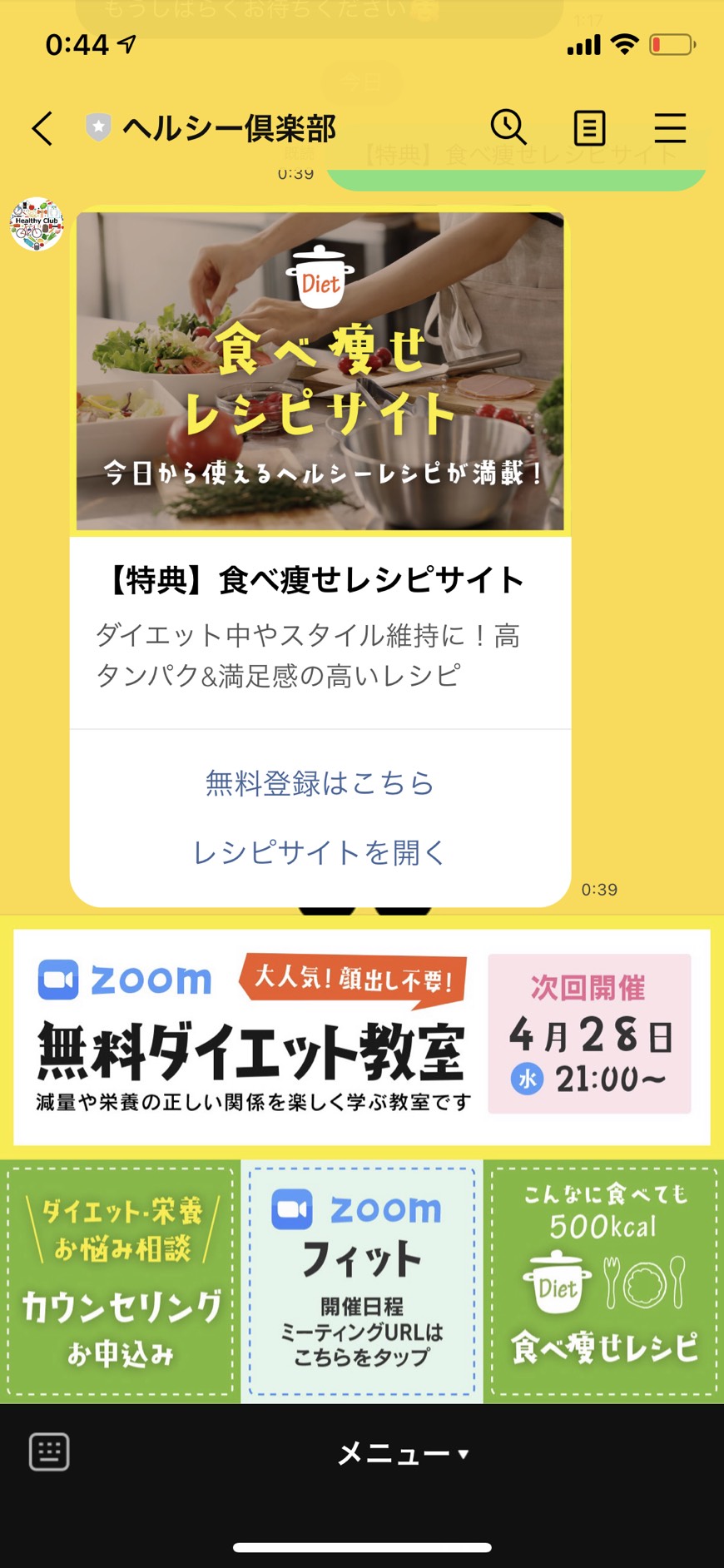Open the 食べ痩せレシピ tile
This screenshot has width=724, height=1568.
tap(603, 1282)
